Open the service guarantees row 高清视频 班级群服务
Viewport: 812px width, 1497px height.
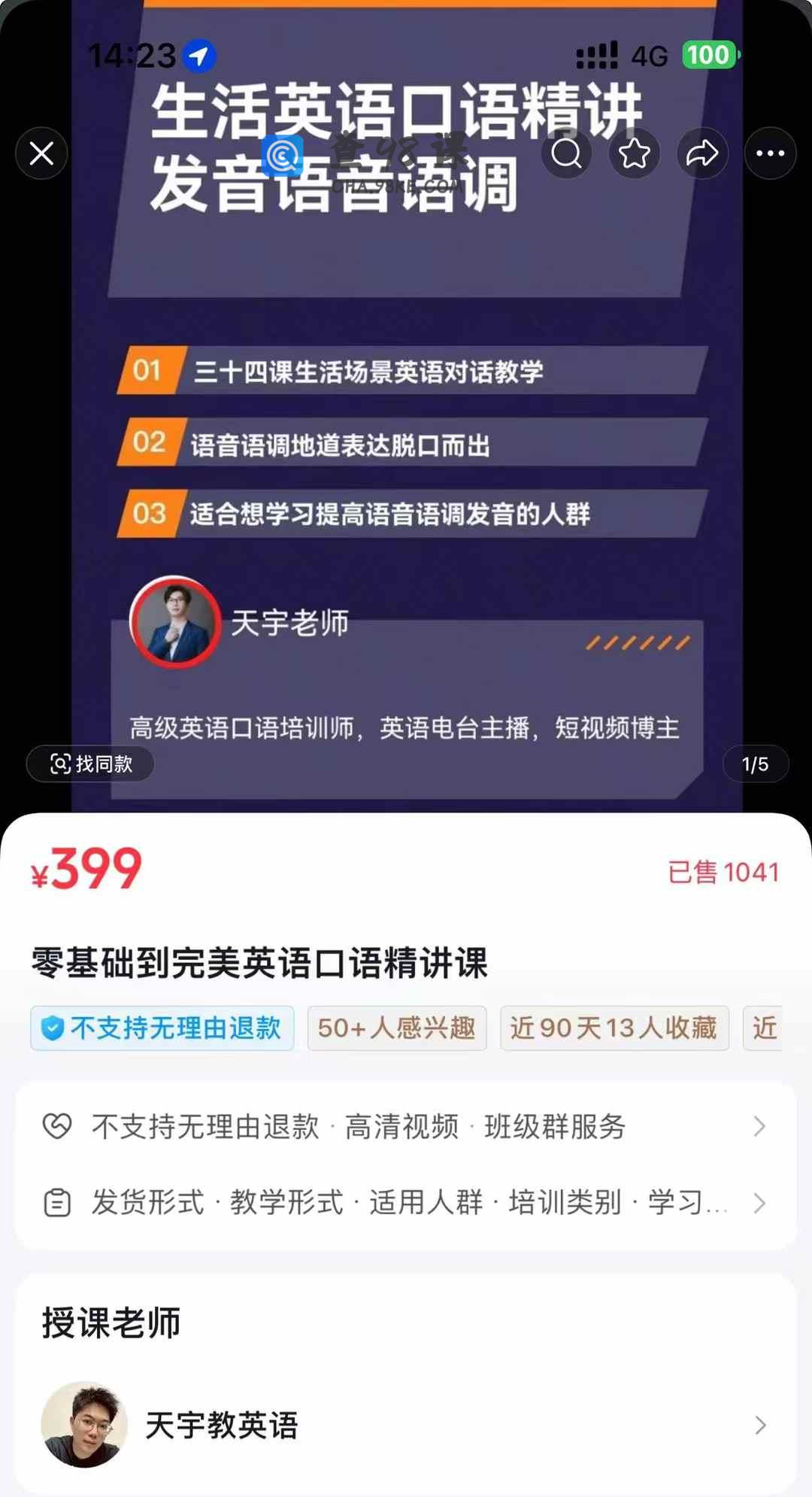point(406,1126)
